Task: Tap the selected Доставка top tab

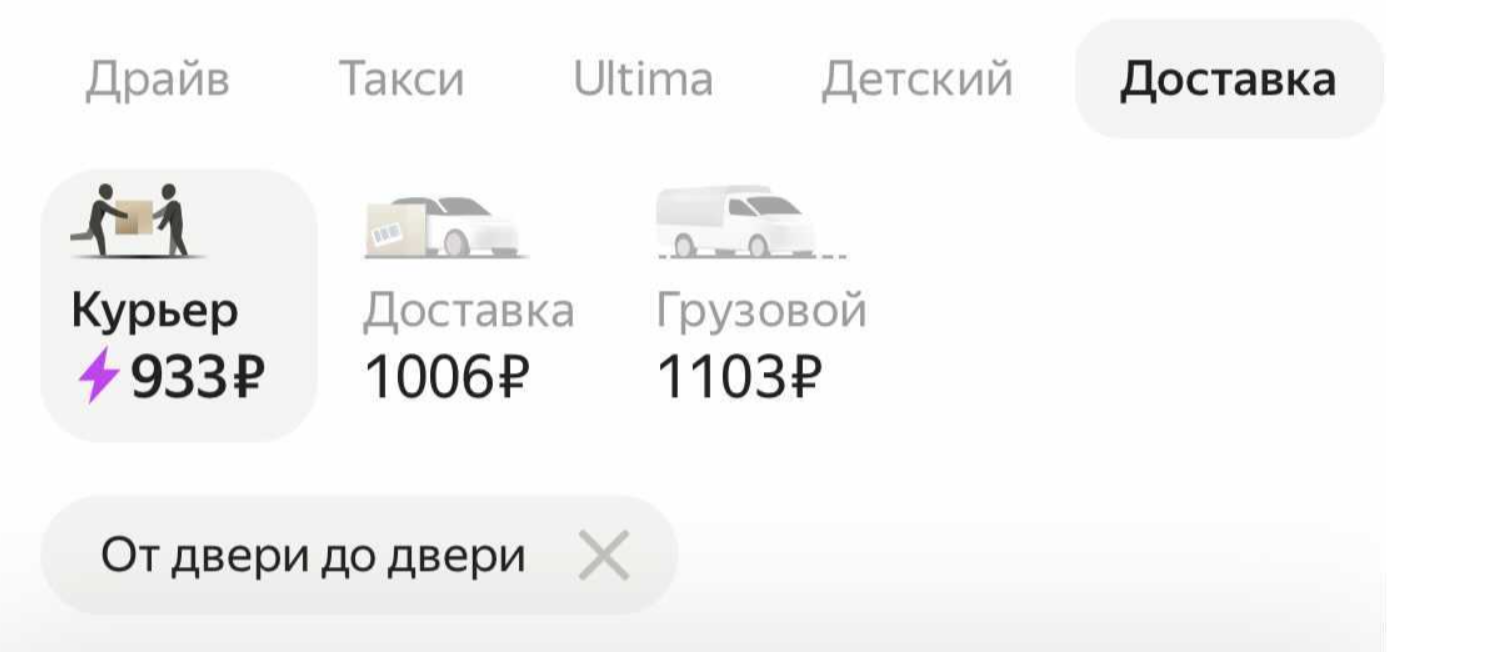Action: (x=1227, y=80)
